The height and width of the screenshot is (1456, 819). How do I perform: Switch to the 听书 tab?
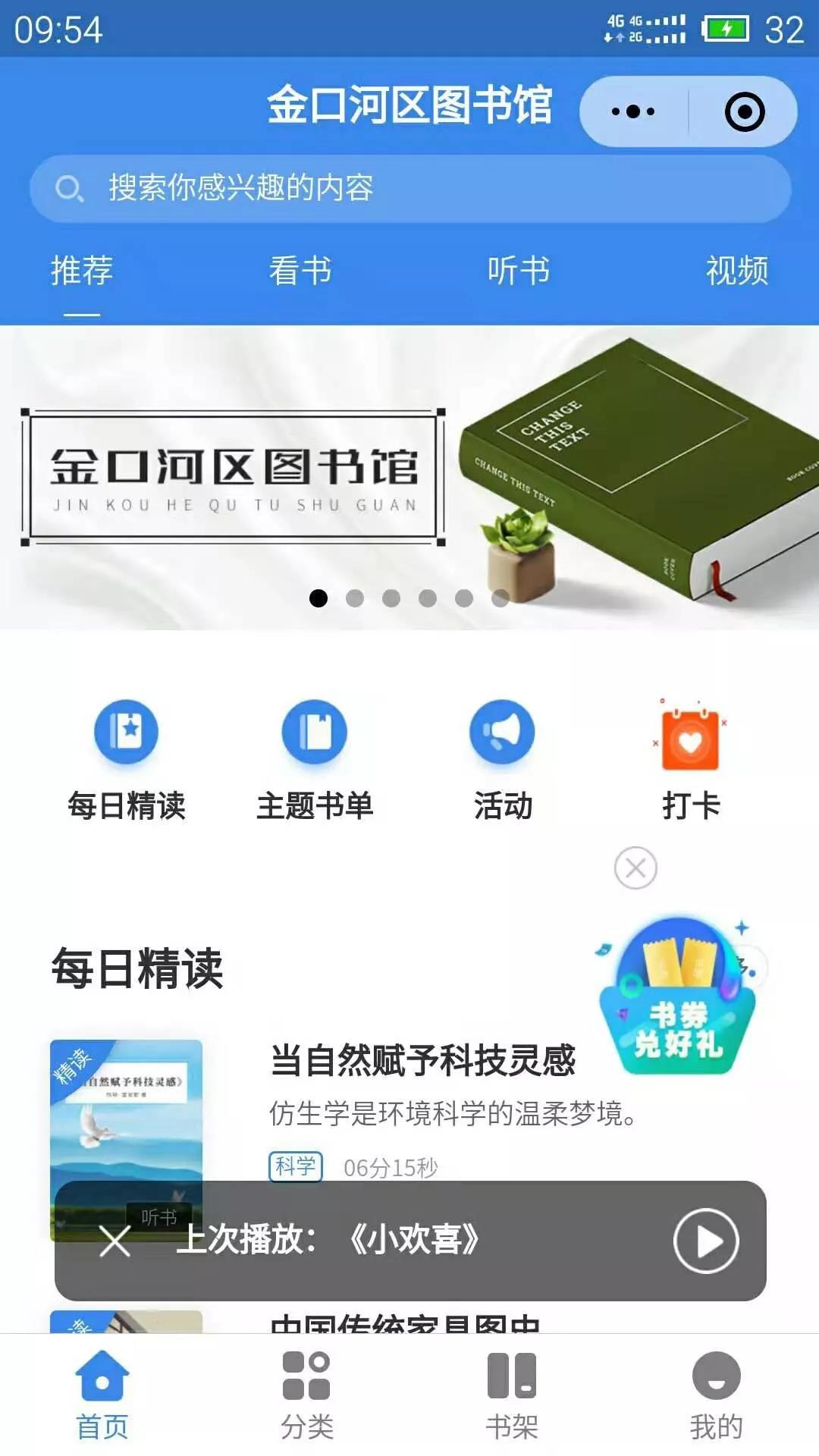(519, 271)
